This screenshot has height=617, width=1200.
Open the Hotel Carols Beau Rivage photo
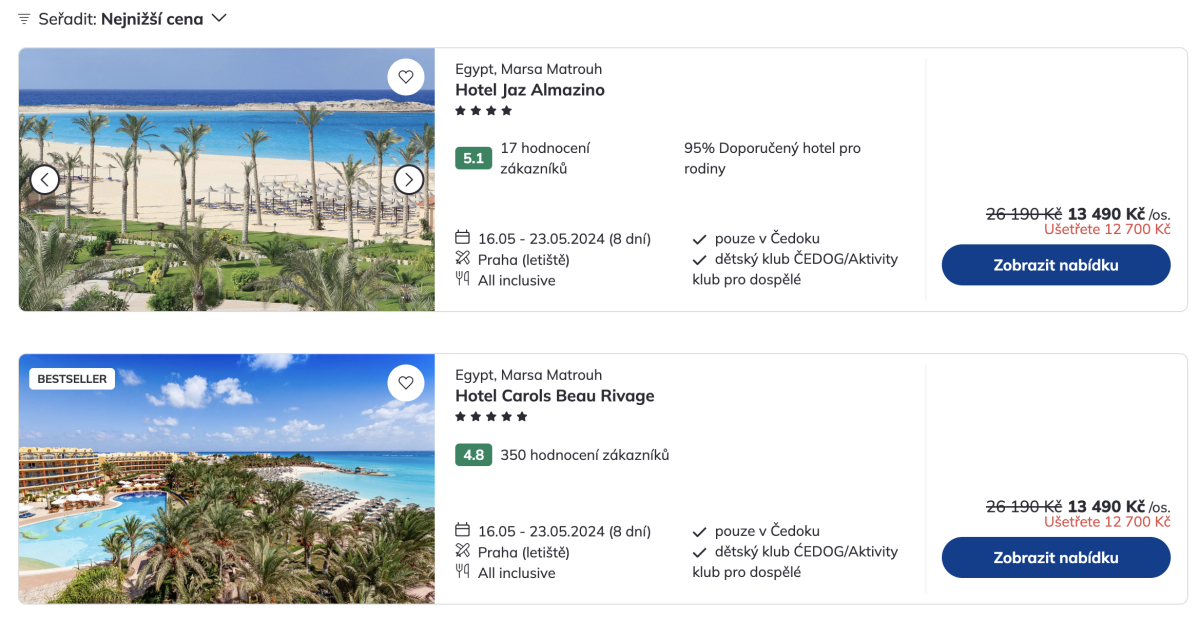pyautogui.click(x=226, y=490)
